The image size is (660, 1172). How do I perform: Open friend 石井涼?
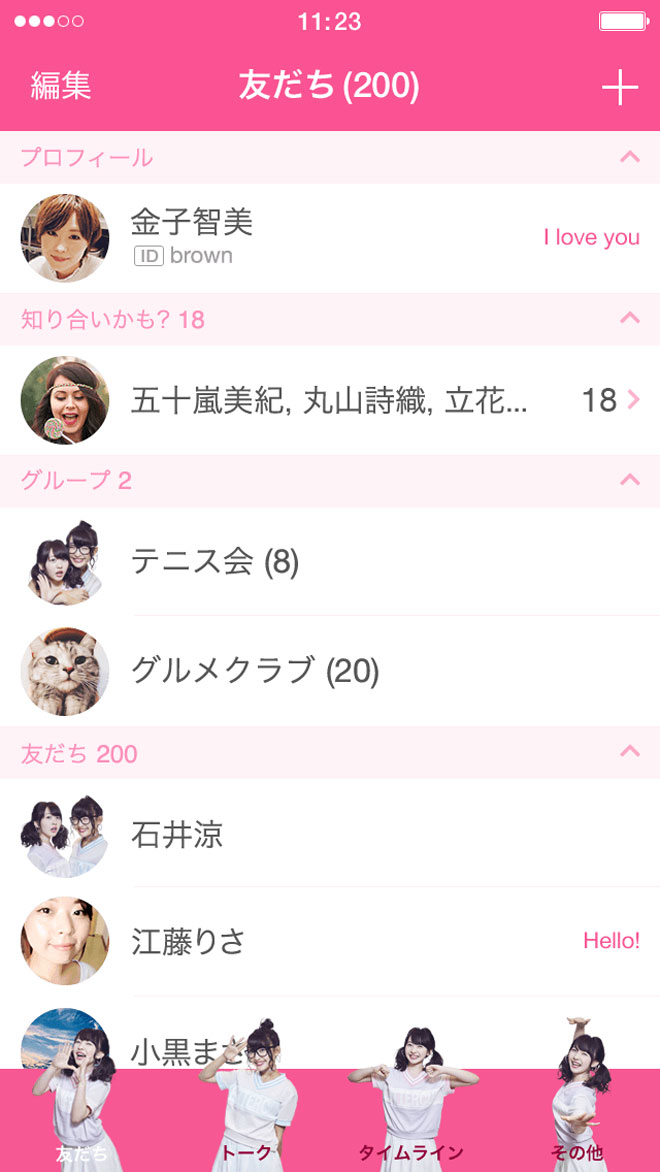330,834
